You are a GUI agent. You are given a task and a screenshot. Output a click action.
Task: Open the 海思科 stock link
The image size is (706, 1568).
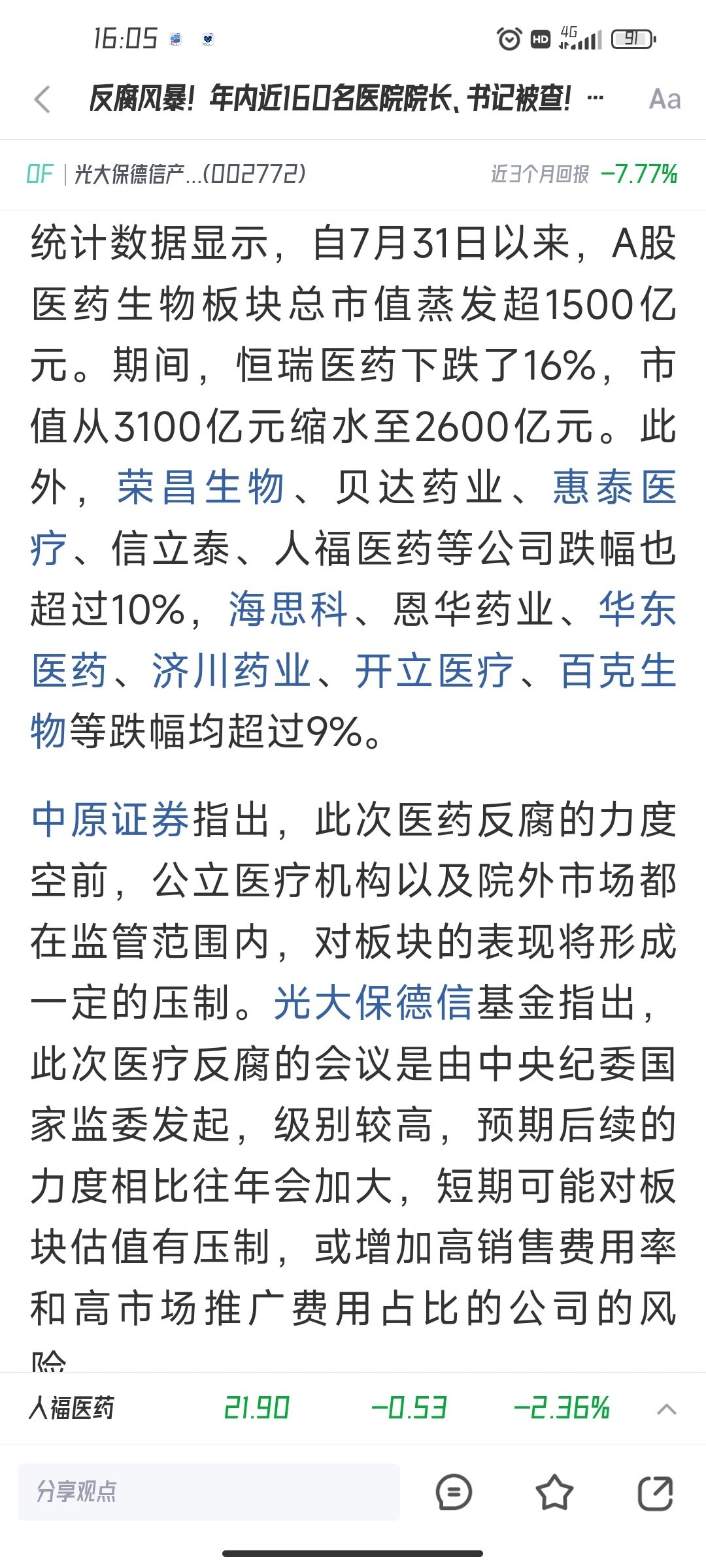[288, 609]
